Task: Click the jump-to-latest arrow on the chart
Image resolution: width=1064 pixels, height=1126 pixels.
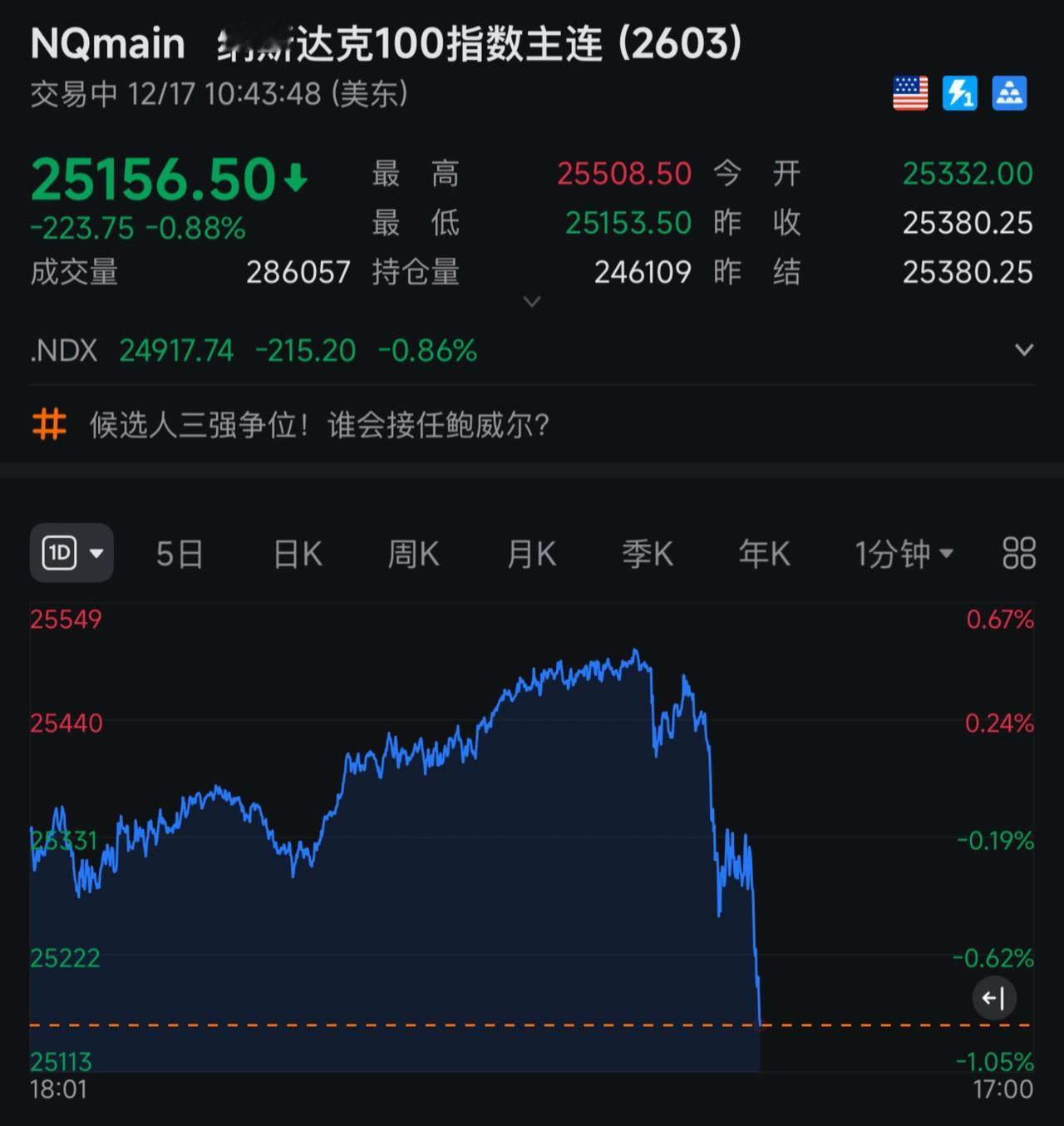Action: (994, 998)
